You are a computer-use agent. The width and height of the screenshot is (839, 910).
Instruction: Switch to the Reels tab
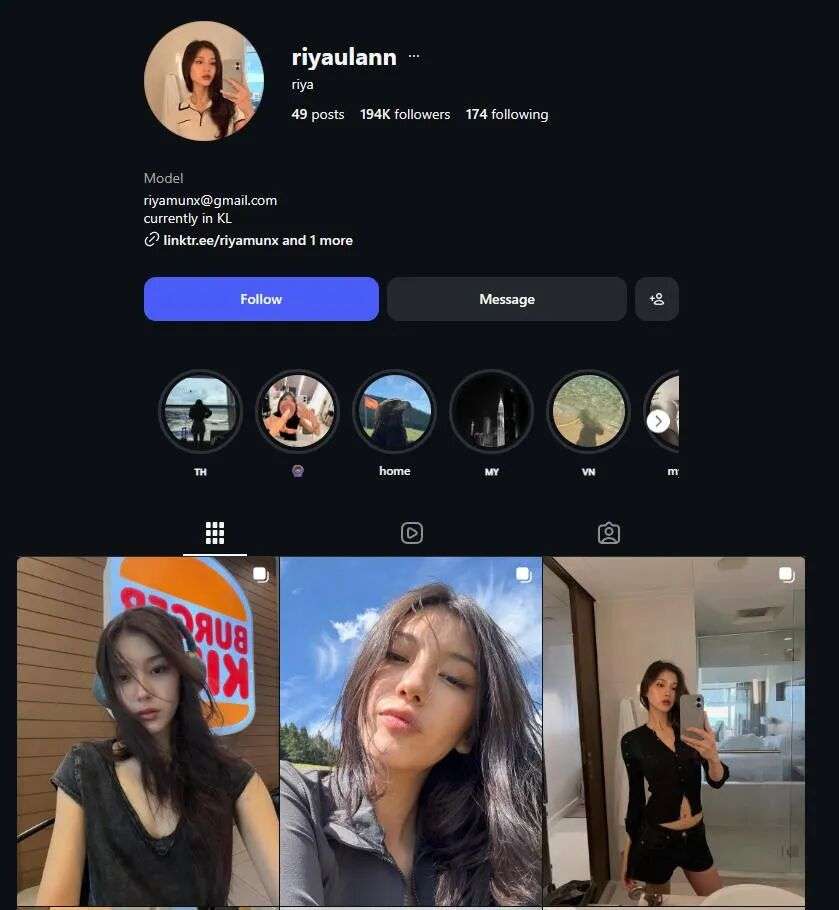(x=412, y=533)
